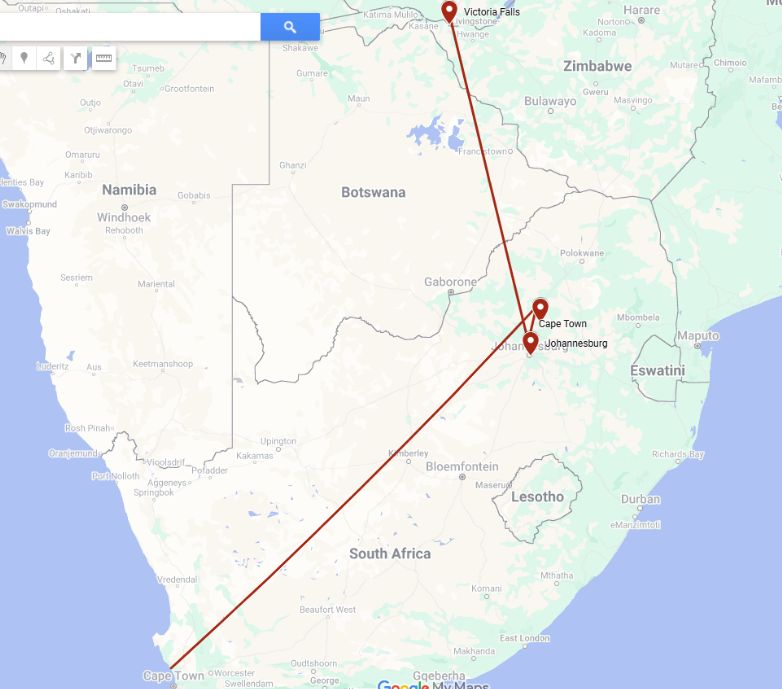Screen dimensions: 782x689
Task: Select the hand pan tool
Action: click(3, 59)
